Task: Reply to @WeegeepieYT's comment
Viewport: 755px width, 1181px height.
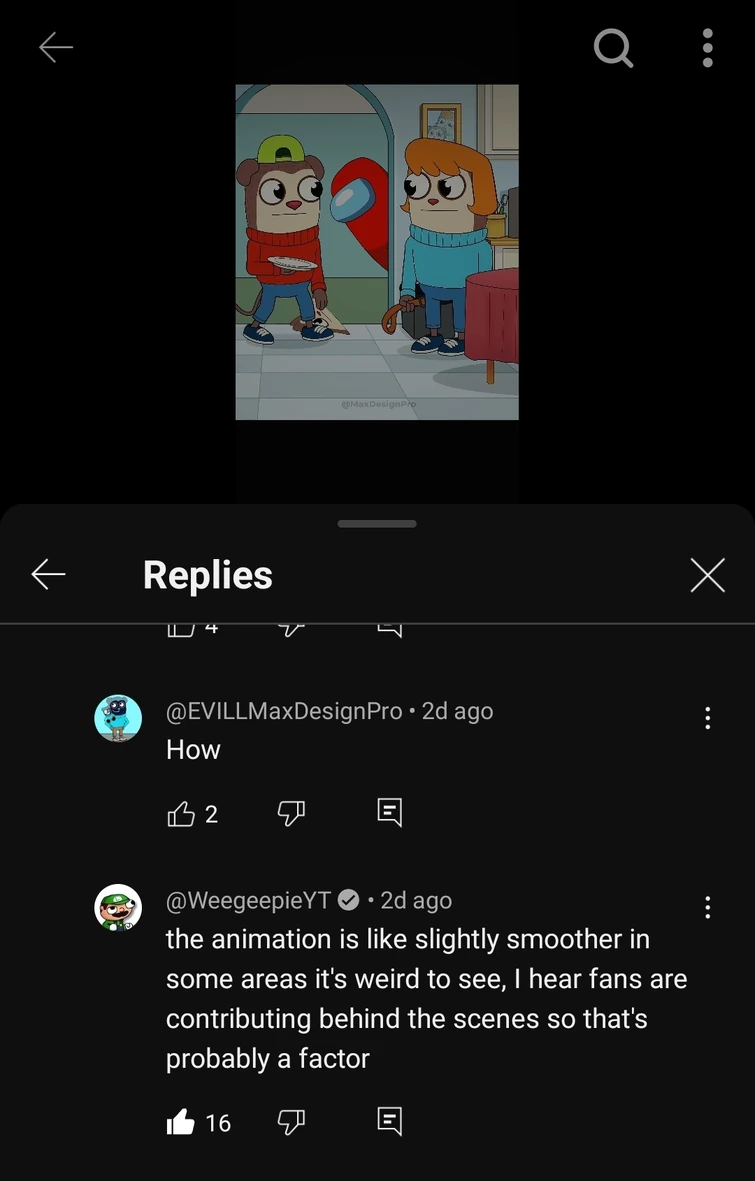Action: pyautogui.click(x=389, y=1121)
